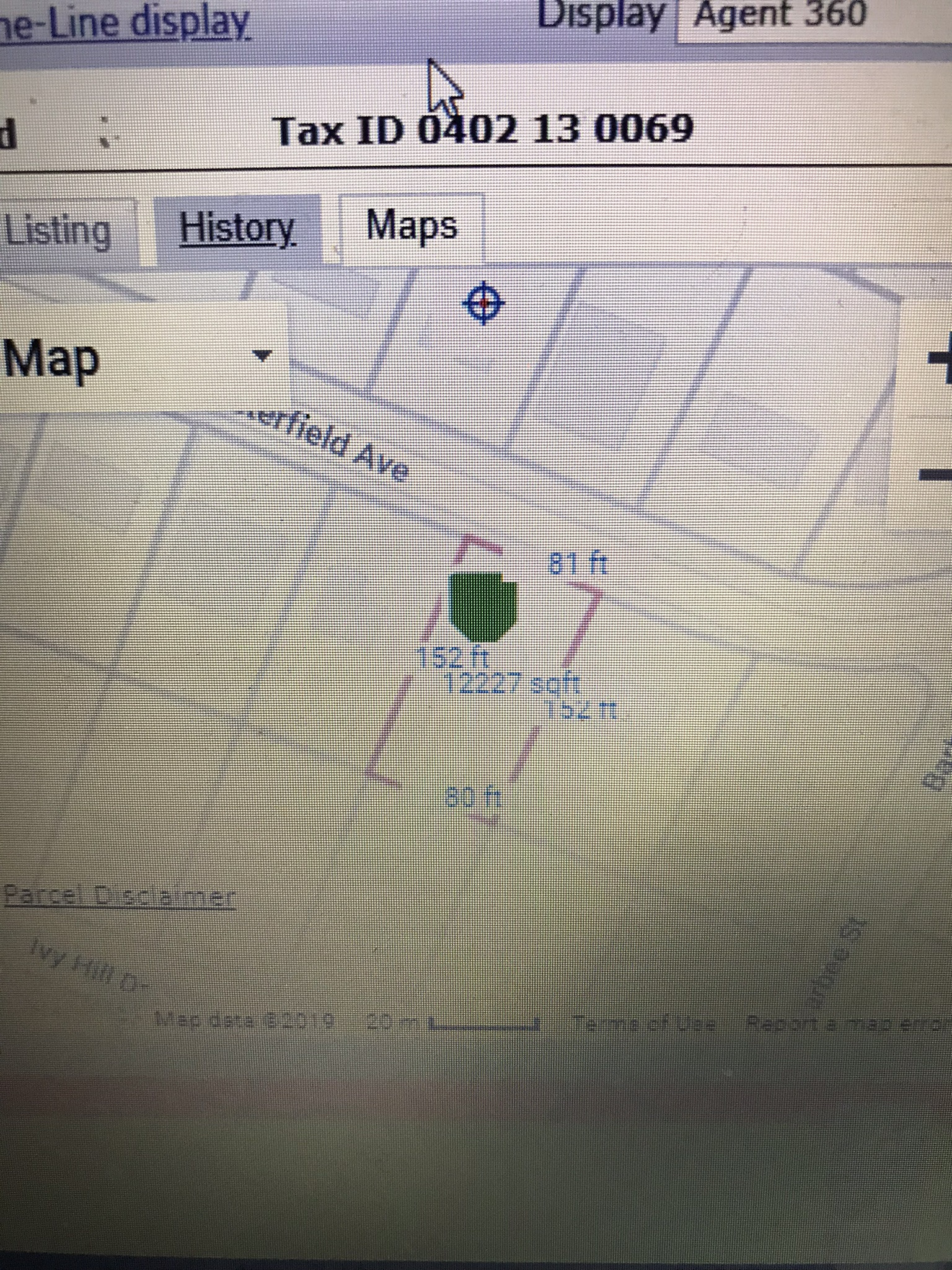Open the map Terms of Use

[x=645, y=1024]
